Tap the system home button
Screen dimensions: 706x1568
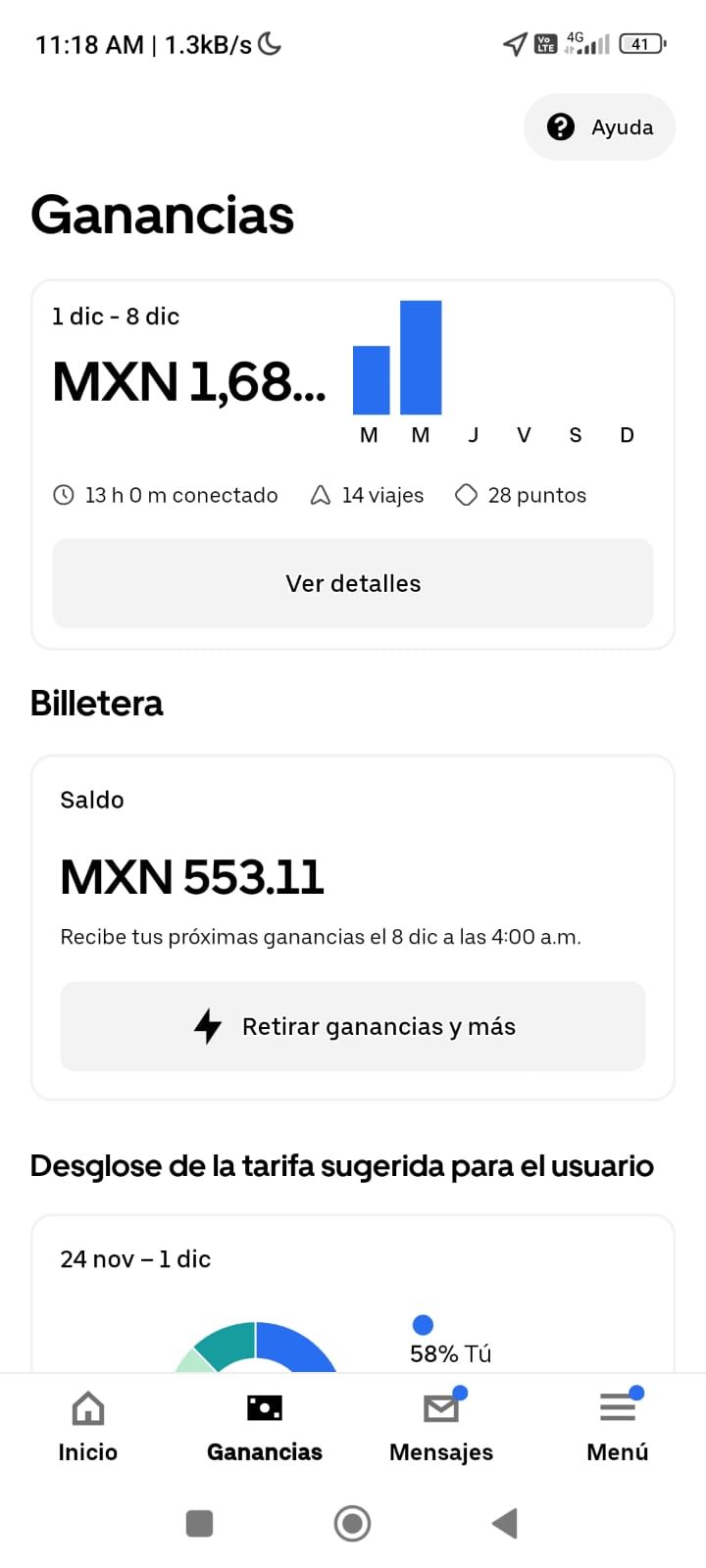353,1524
